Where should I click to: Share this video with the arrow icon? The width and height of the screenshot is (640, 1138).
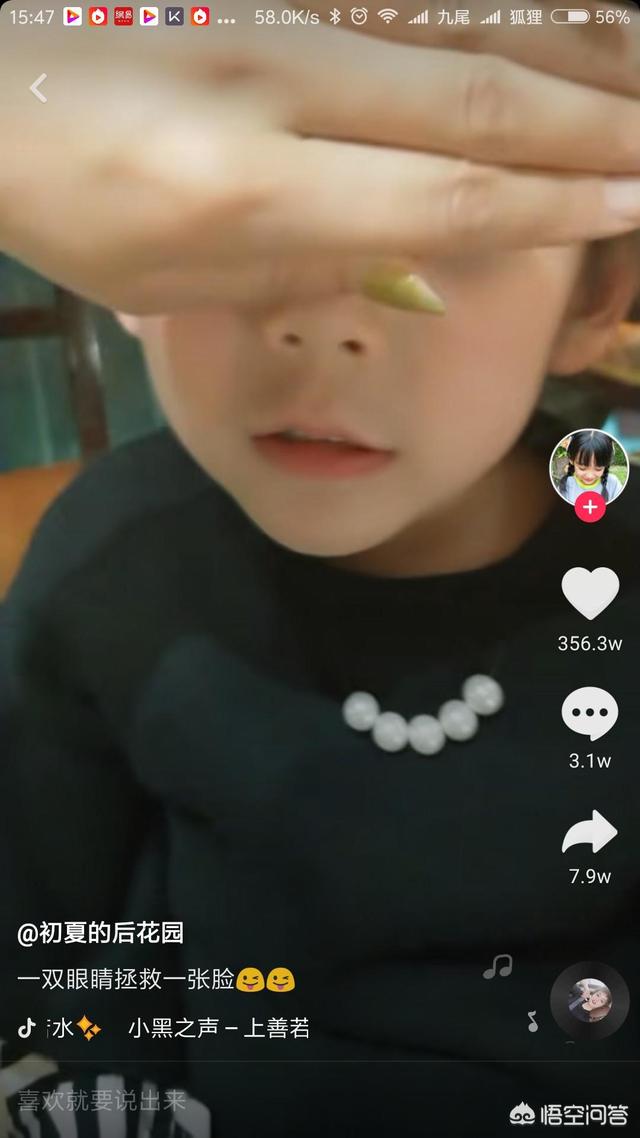coord(590,832)
